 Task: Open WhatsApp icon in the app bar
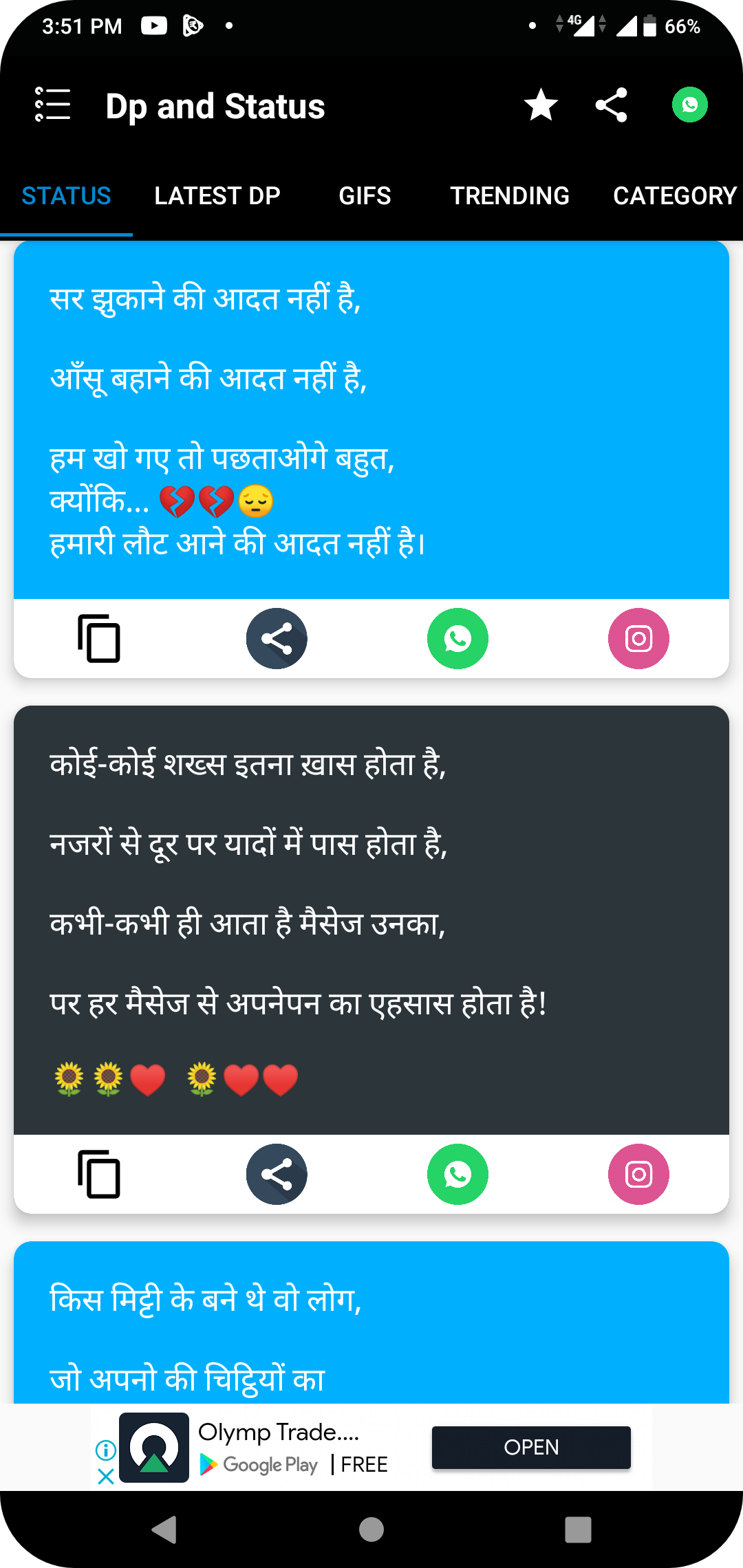tap(689, 105)
